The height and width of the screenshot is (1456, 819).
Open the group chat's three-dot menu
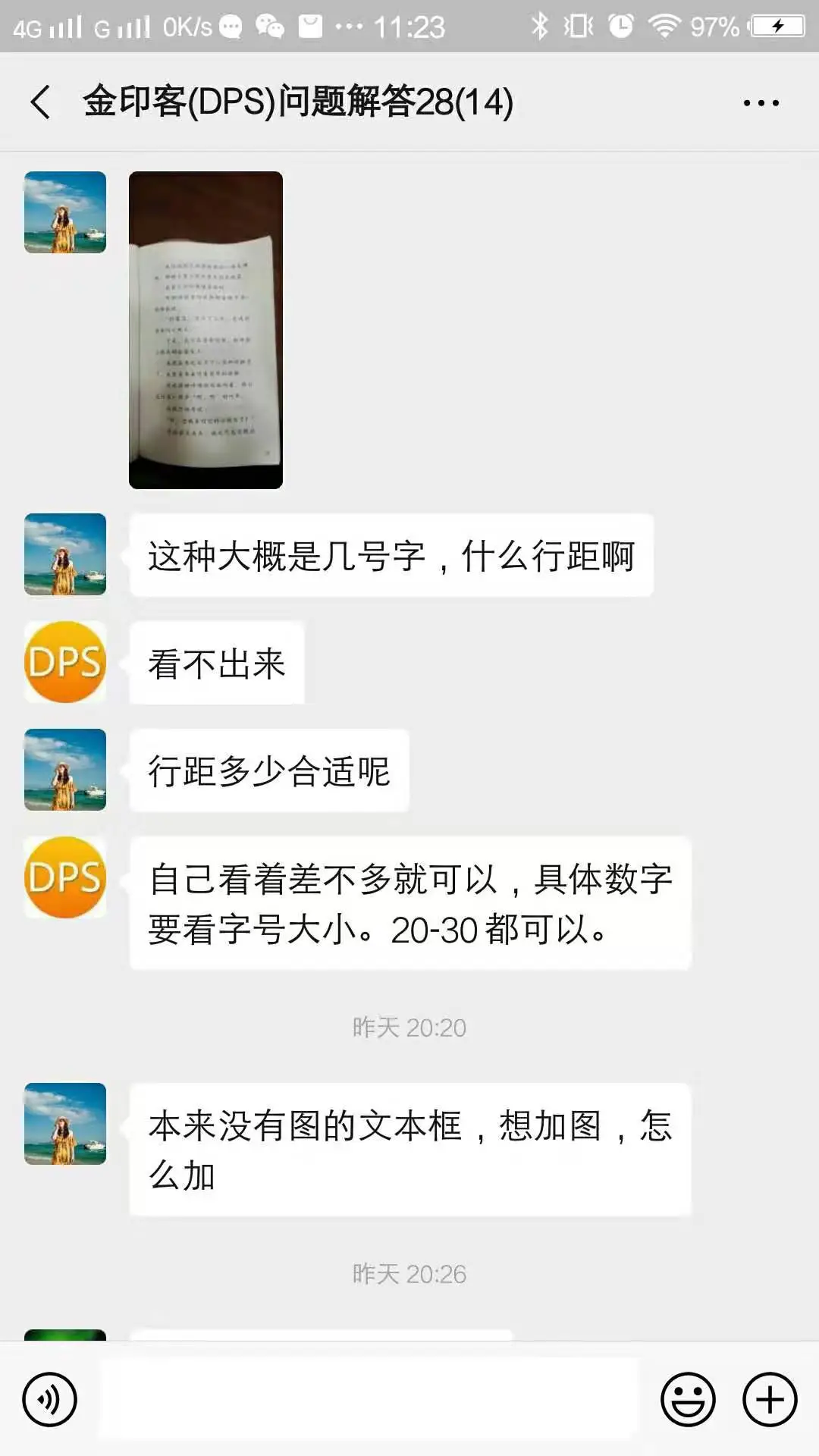coord(761,103)
